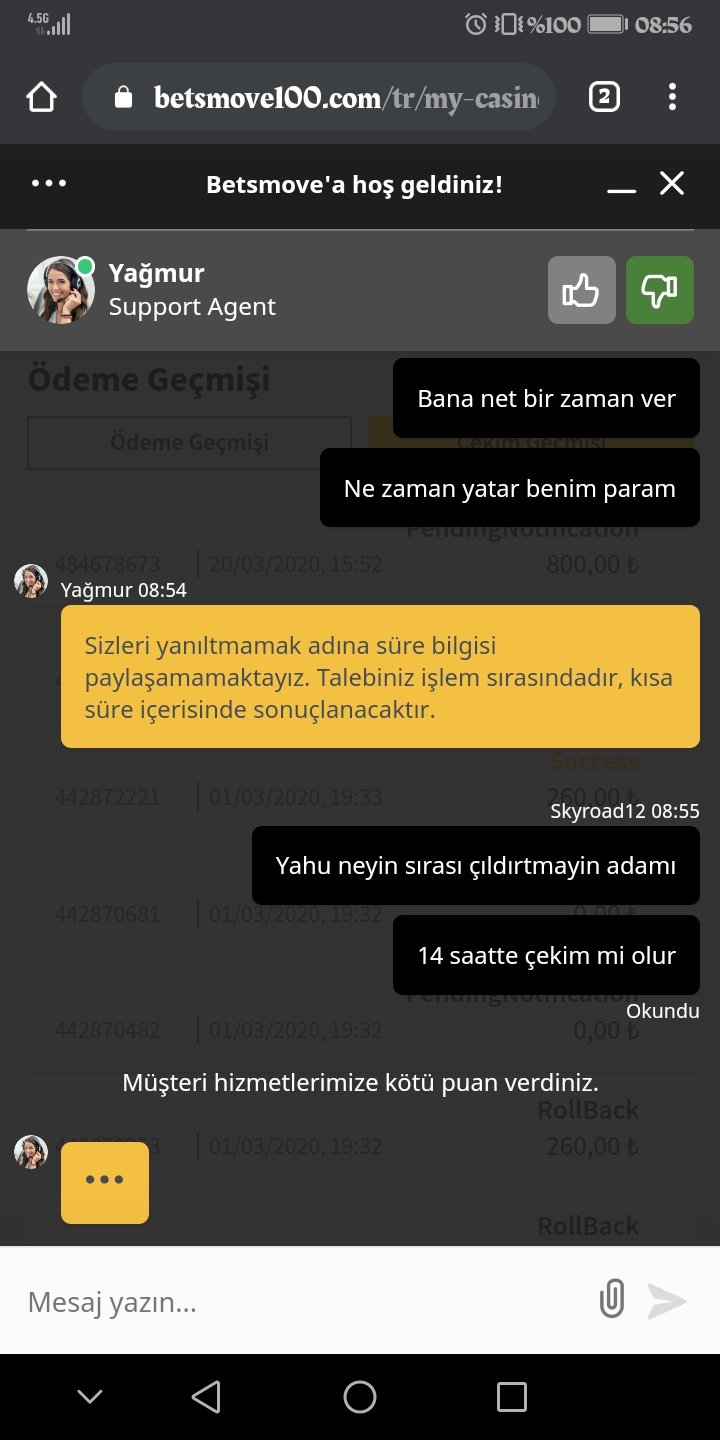Attach a file with the paperclip icon
The height and width of the screenshot is (1440, 720).
point(611,1300)
